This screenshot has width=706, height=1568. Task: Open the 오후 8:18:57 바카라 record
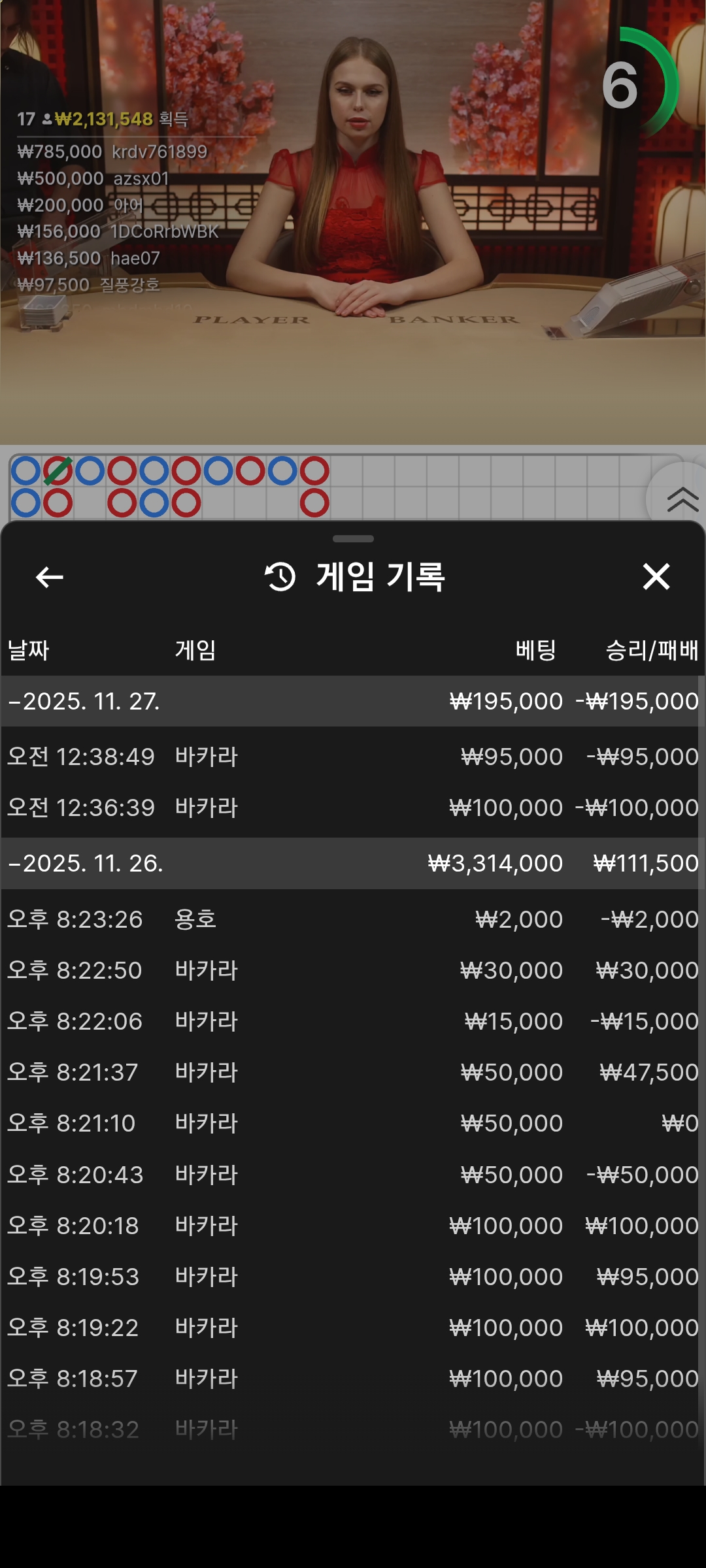tap(353, 1379)
